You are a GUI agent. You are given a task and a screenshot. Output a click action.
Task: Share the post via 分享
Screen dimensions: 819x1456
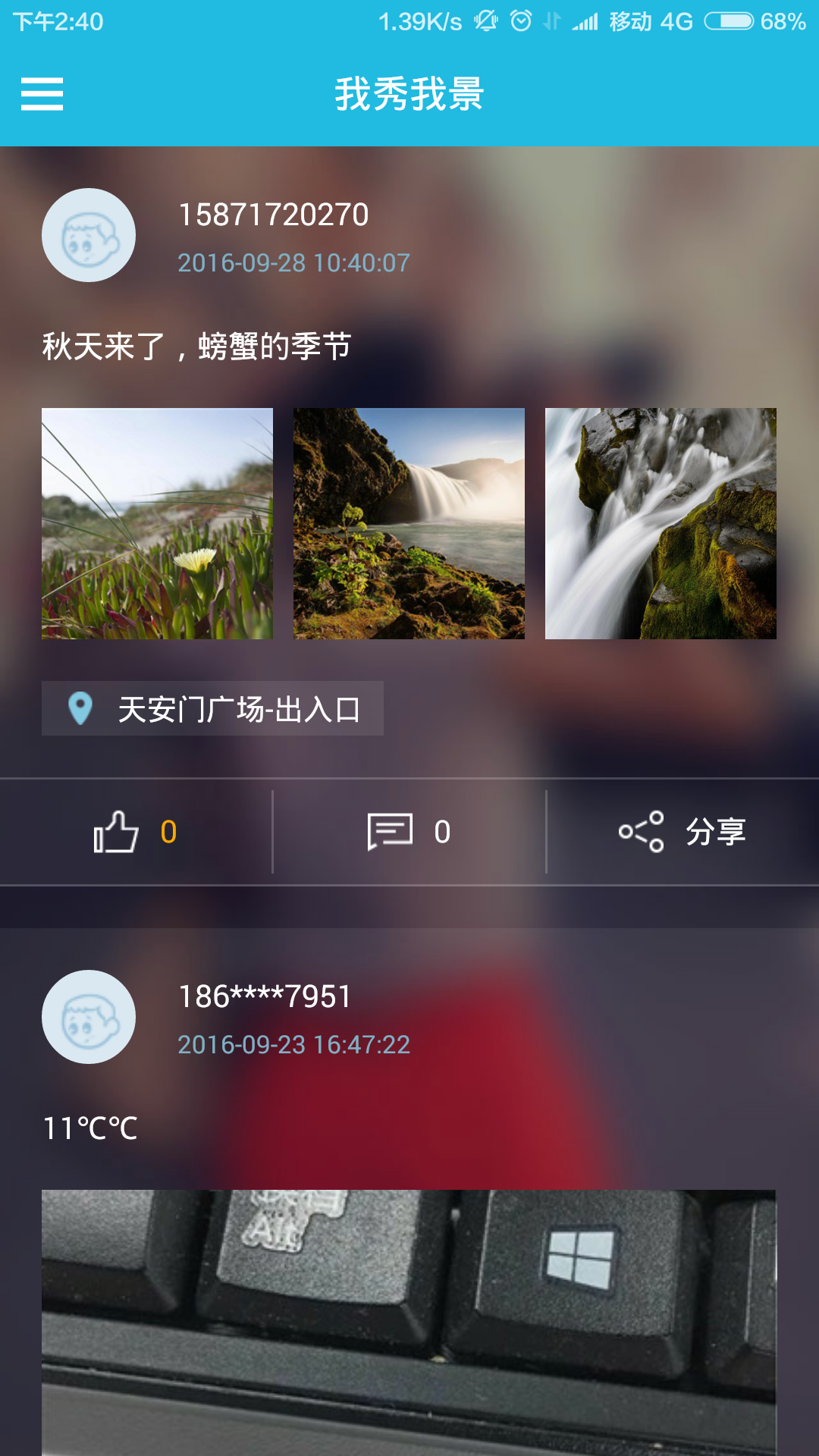click(682, 832)
